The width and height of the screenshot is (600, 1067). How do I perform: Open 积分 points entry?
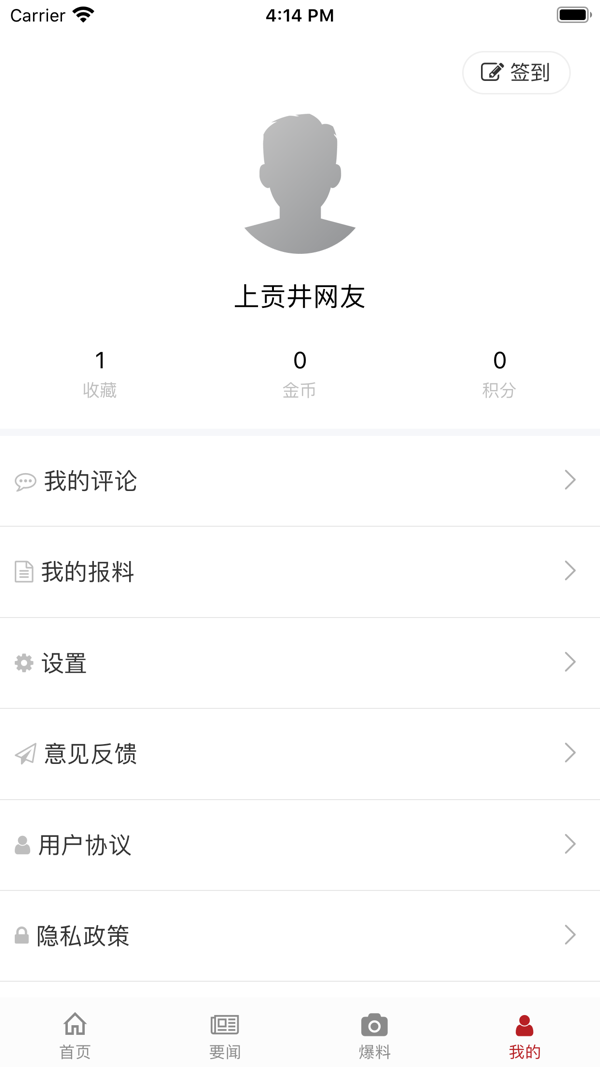point(499,373)
